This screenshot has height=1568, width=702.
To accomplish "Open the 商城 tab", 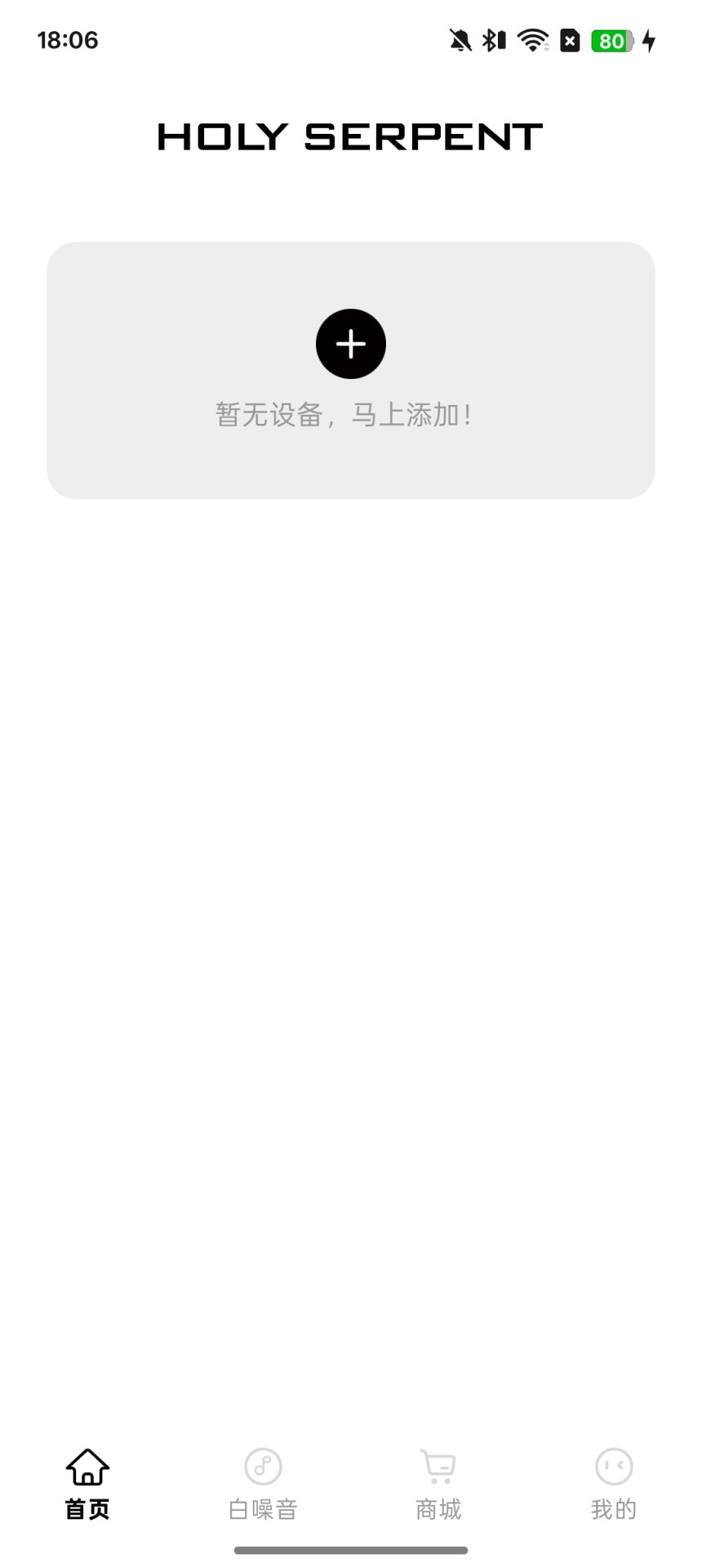I will click(438, 1485).
